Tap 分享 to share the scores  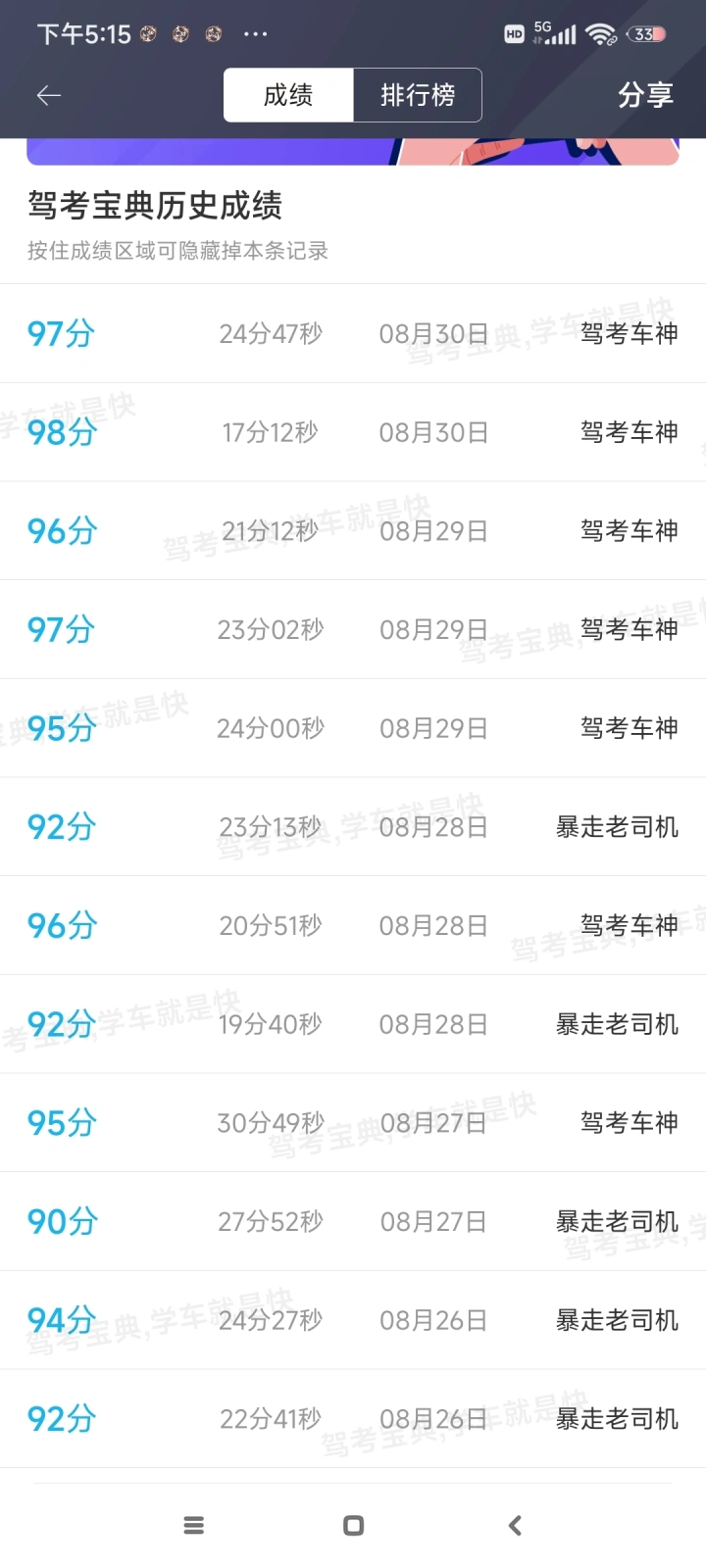645,95
